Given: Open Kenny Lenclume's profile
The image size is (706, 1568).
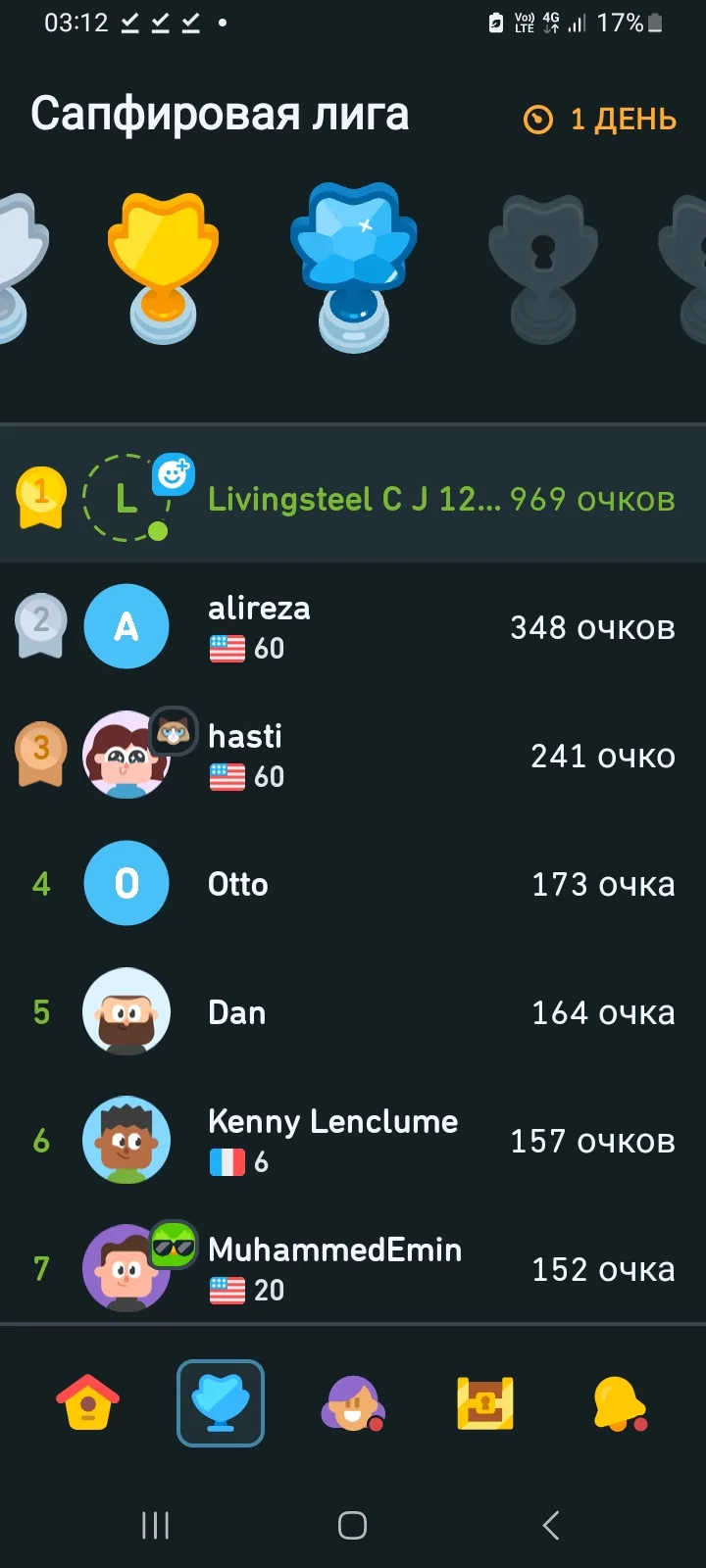Looking at the screenshot, I should 353,1141.
